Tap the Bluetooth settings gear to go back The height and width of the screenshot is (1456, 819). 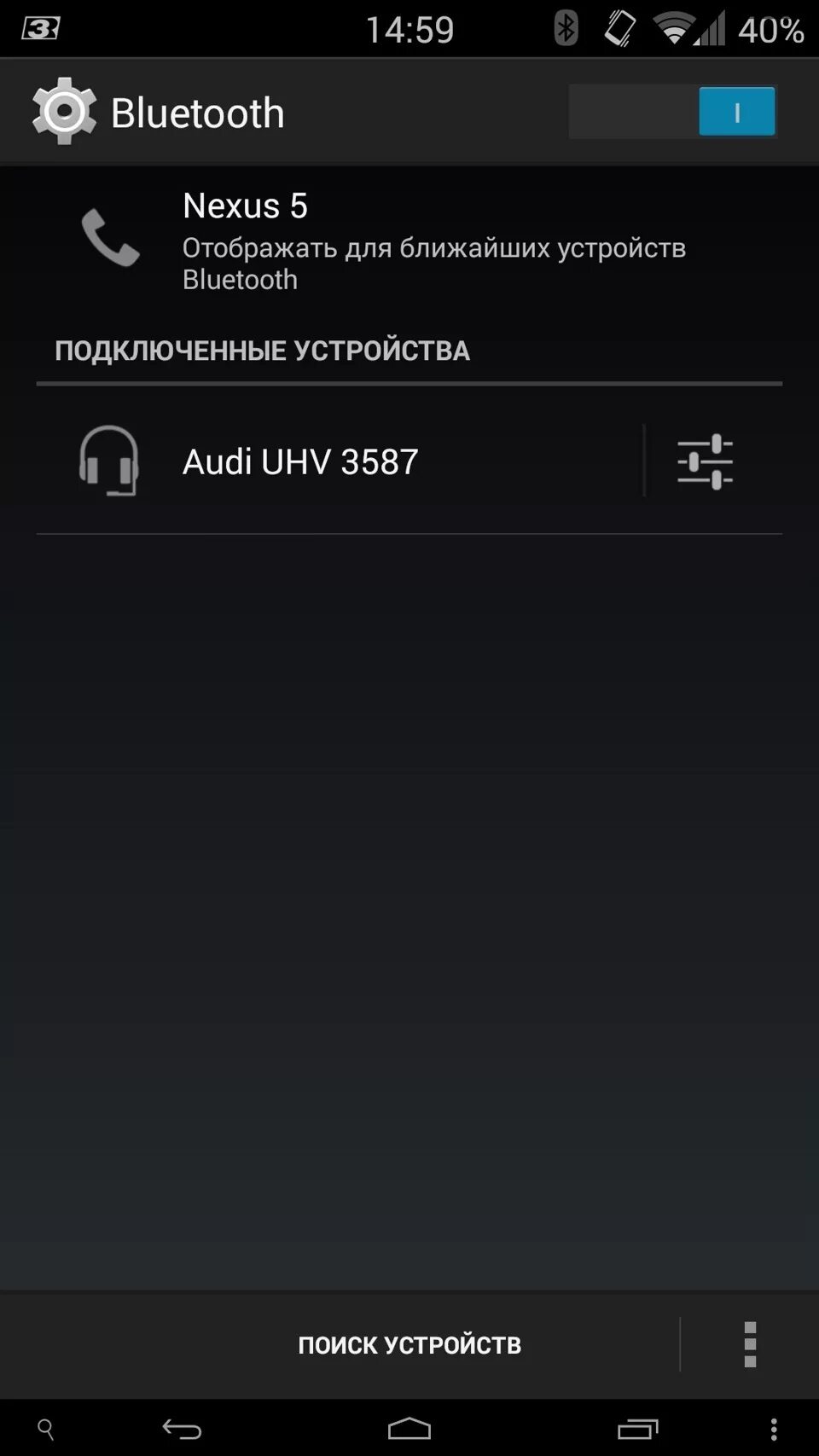pos(64,112)
